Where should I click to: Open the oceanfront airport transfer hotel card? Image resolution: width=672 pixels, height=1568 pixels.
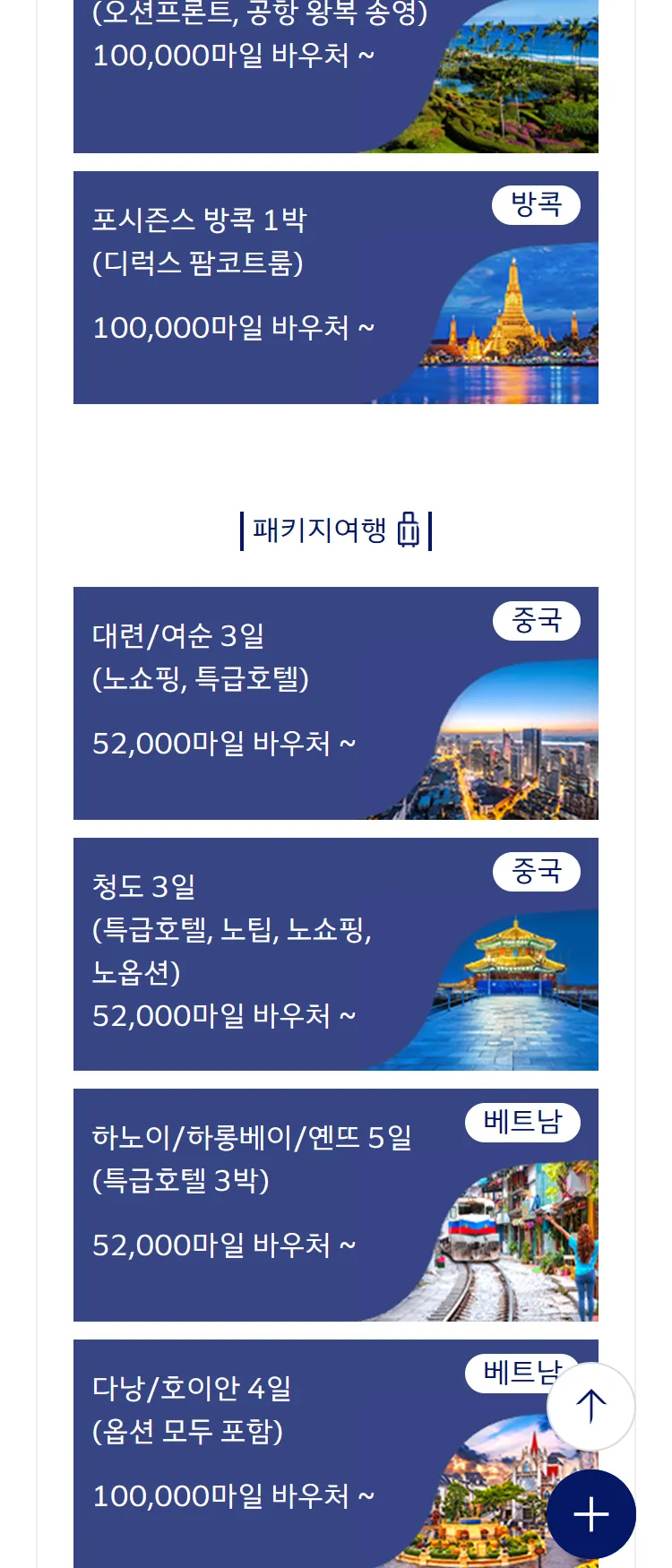(x=335, y=76)
